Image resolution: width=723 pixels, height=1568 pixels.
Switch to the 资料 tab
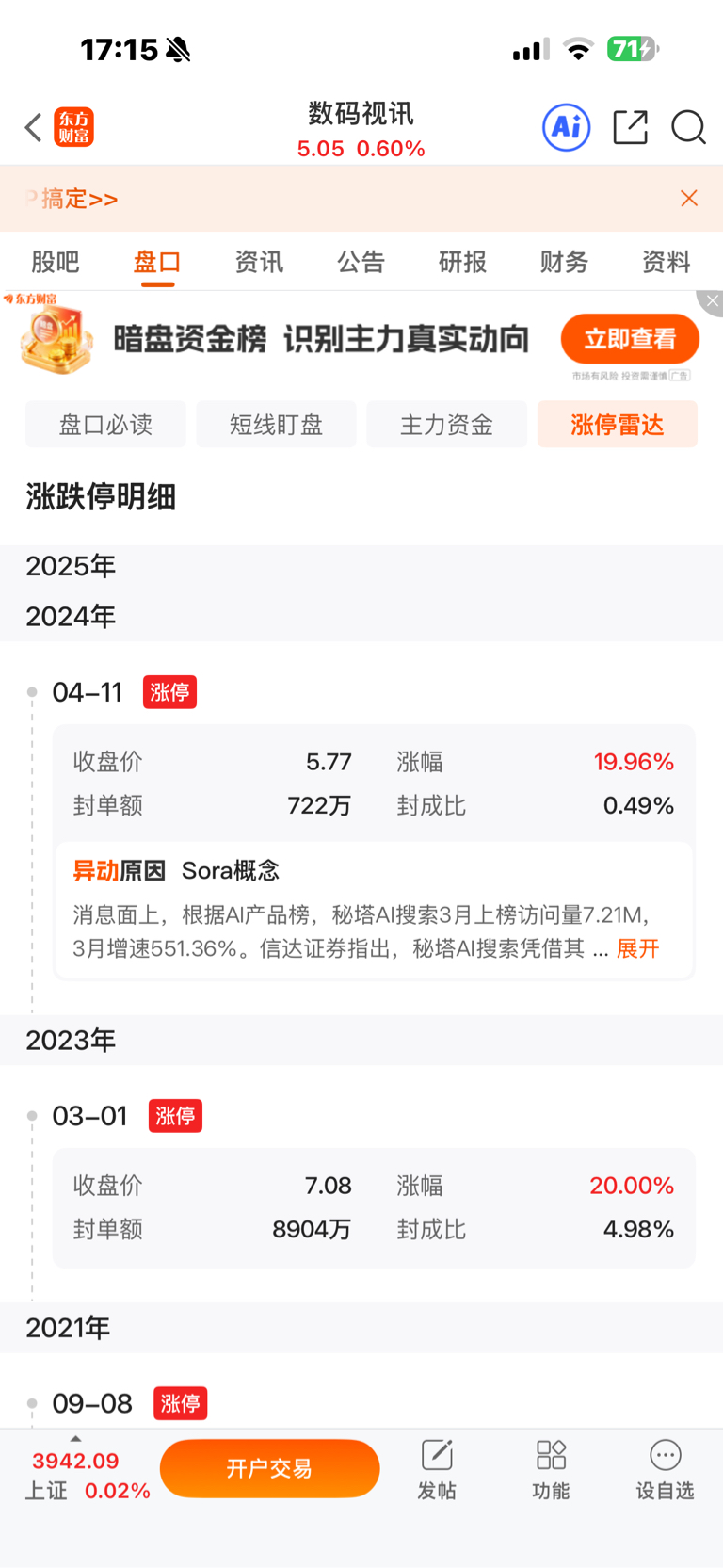click(666, 262)
